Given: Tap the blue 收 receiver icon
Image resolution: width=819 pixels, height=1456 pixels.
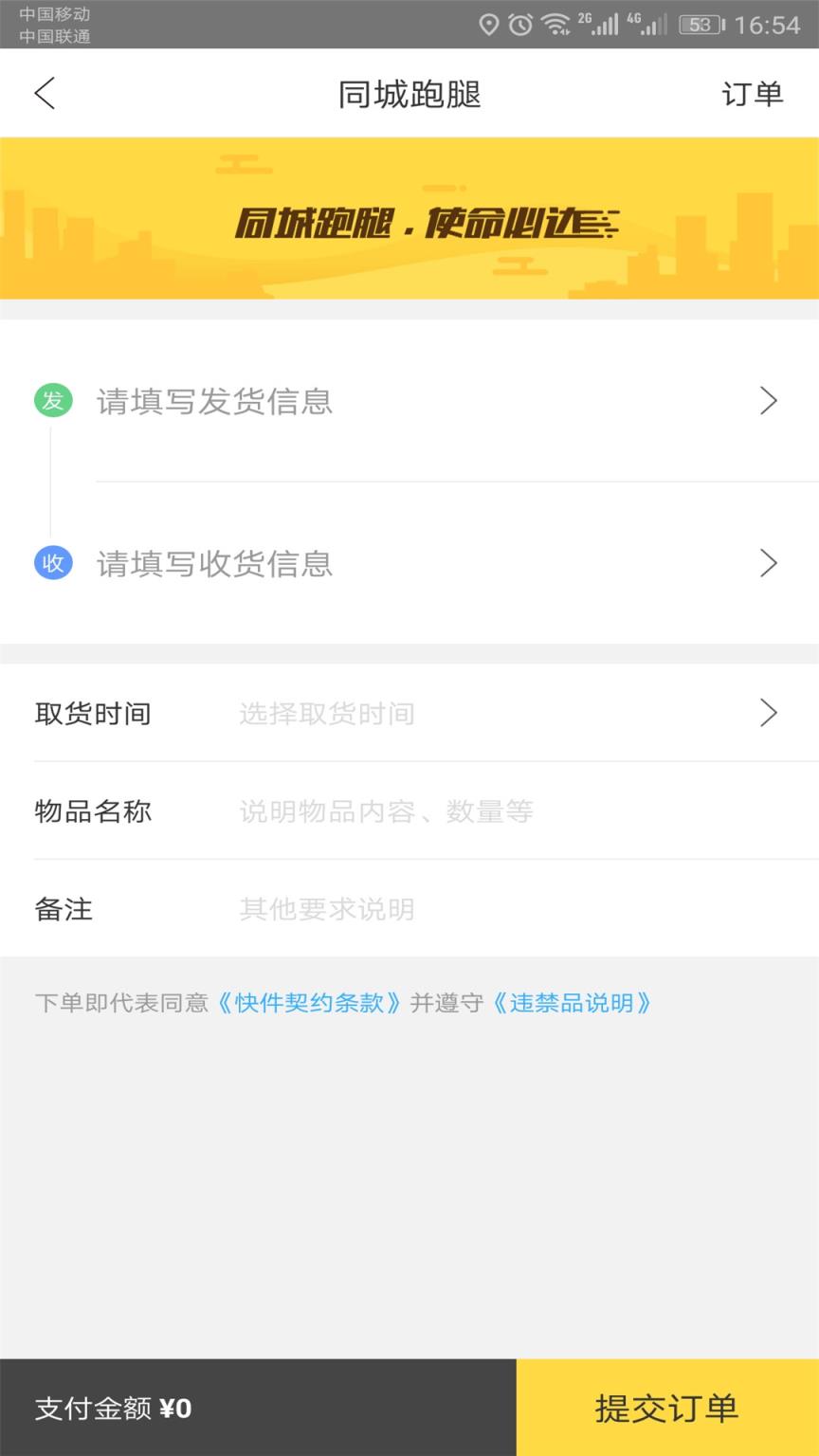Looking at the screenshot, I should point(53,563).
